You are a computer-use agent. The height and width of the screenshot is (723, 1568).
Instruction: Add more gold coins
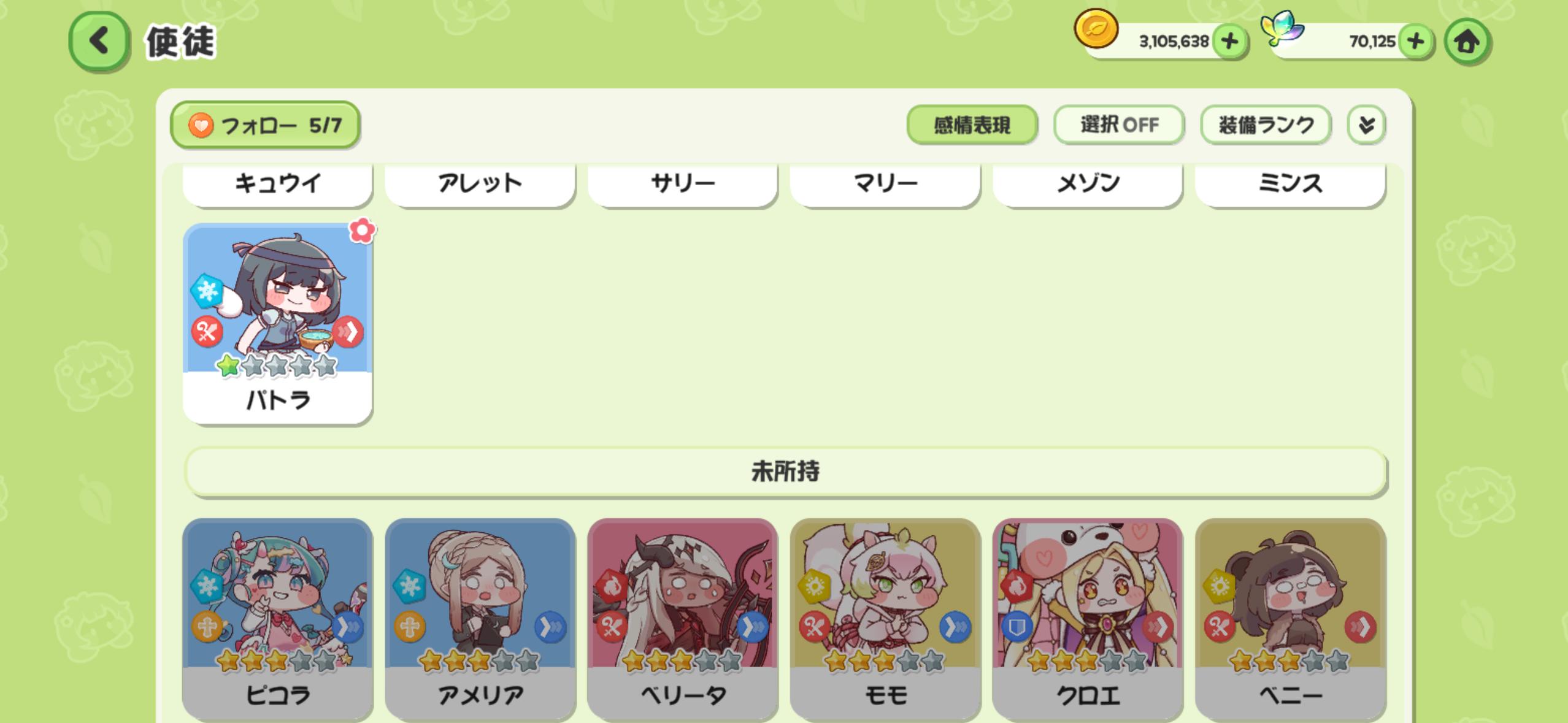(1229, 42)
